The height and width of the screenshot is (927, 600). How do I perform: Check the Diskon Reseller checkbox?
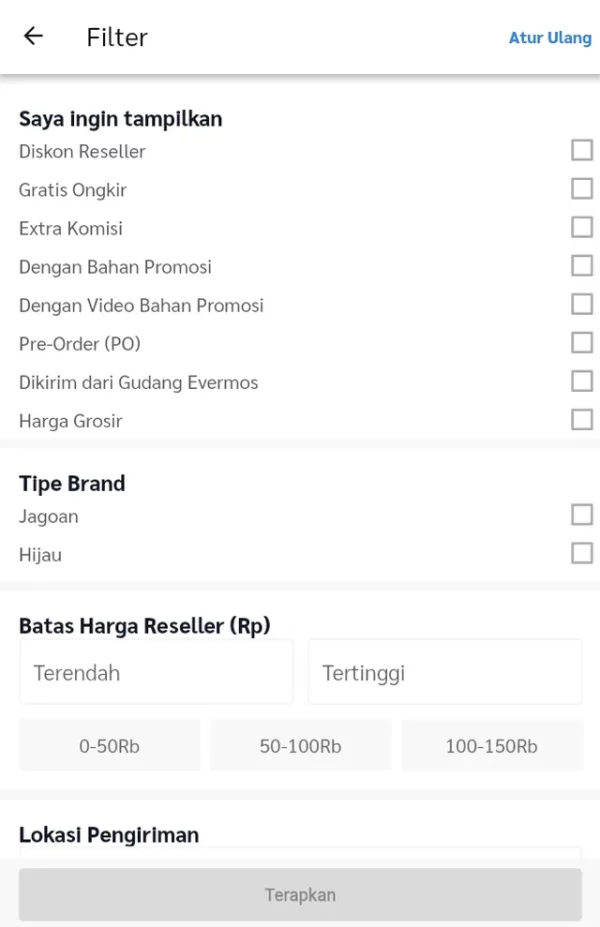581,151
